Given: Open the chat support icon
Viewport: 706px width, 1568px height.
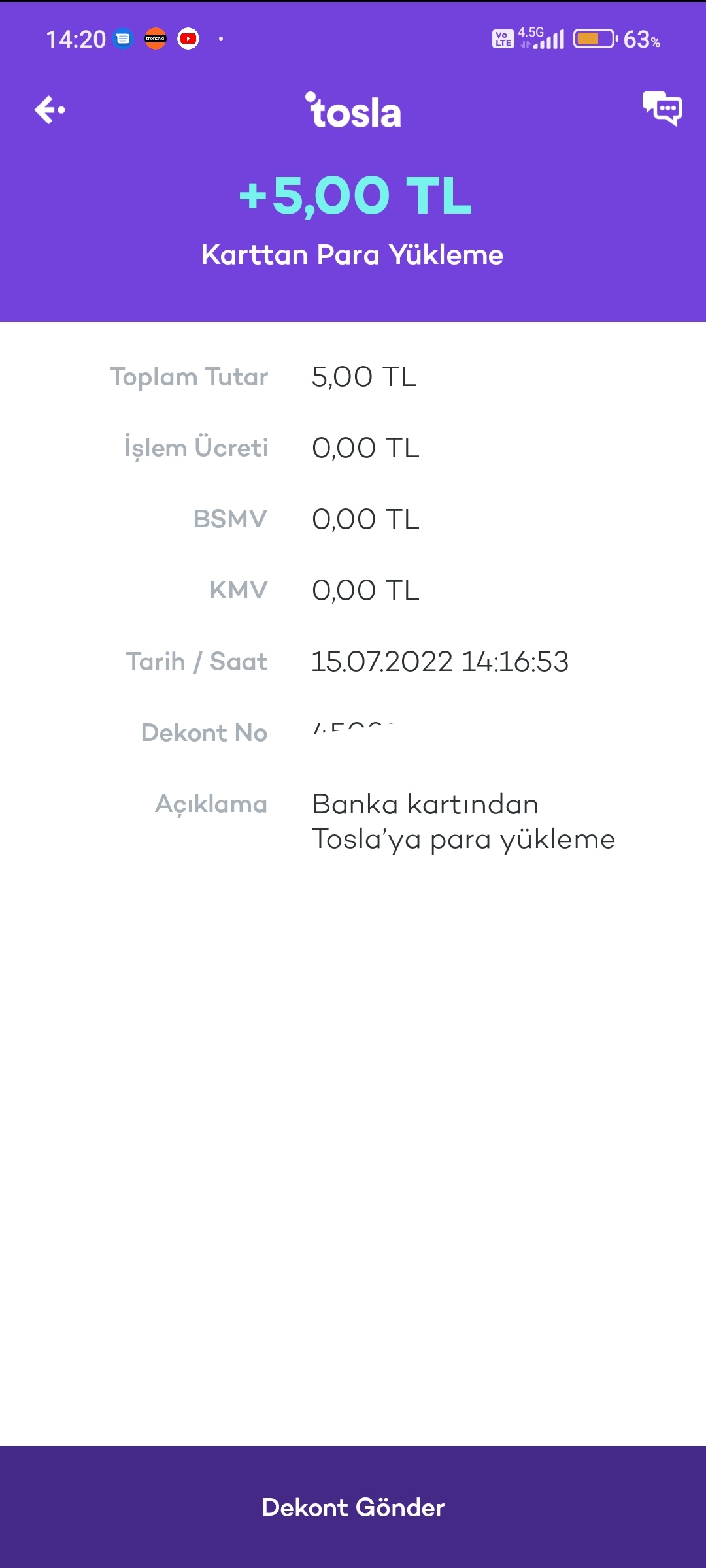Looking at the screenshot, I should pyautogui.click(x=662, y=108).
